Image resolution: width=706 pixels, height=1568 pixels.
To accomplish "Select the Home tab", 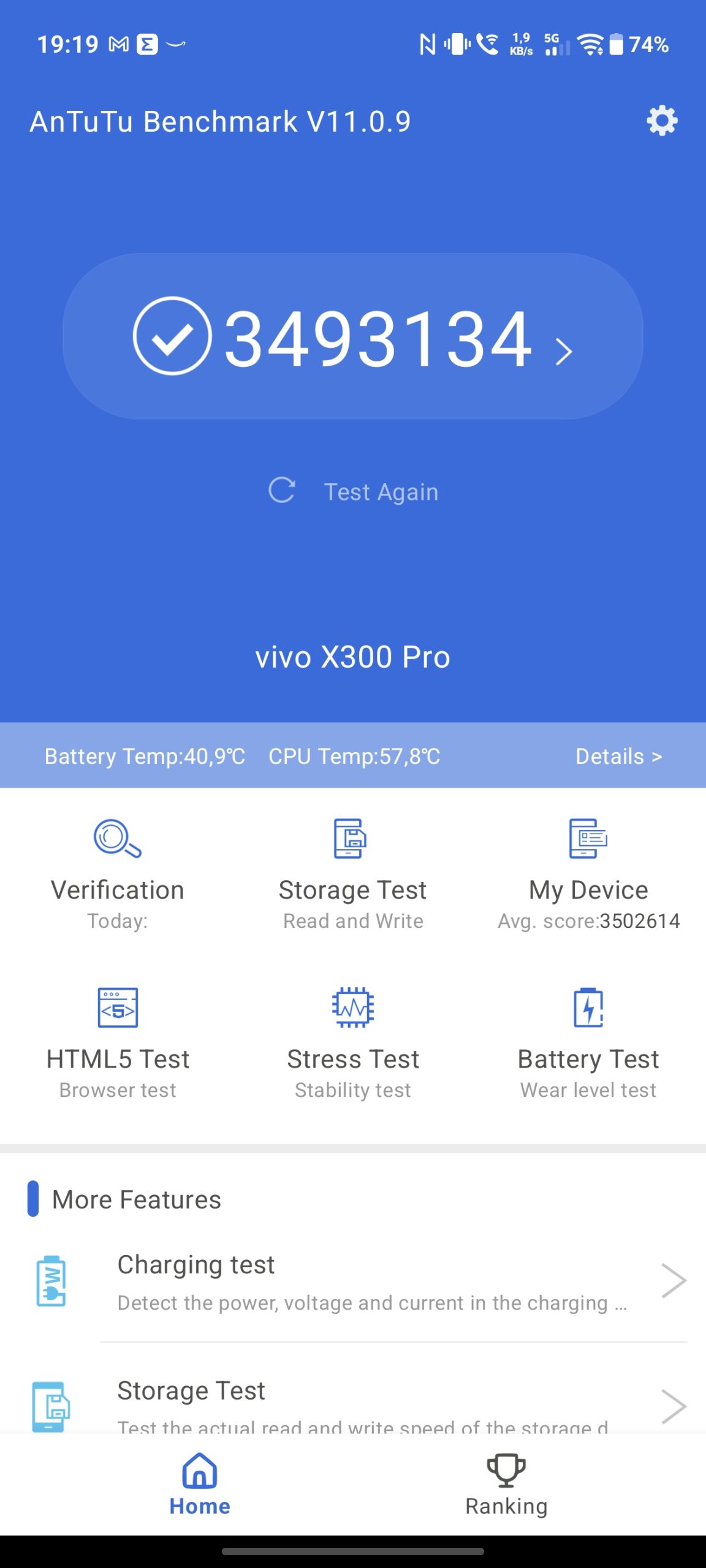I will pyautogui.click(x=200, y=1485).
